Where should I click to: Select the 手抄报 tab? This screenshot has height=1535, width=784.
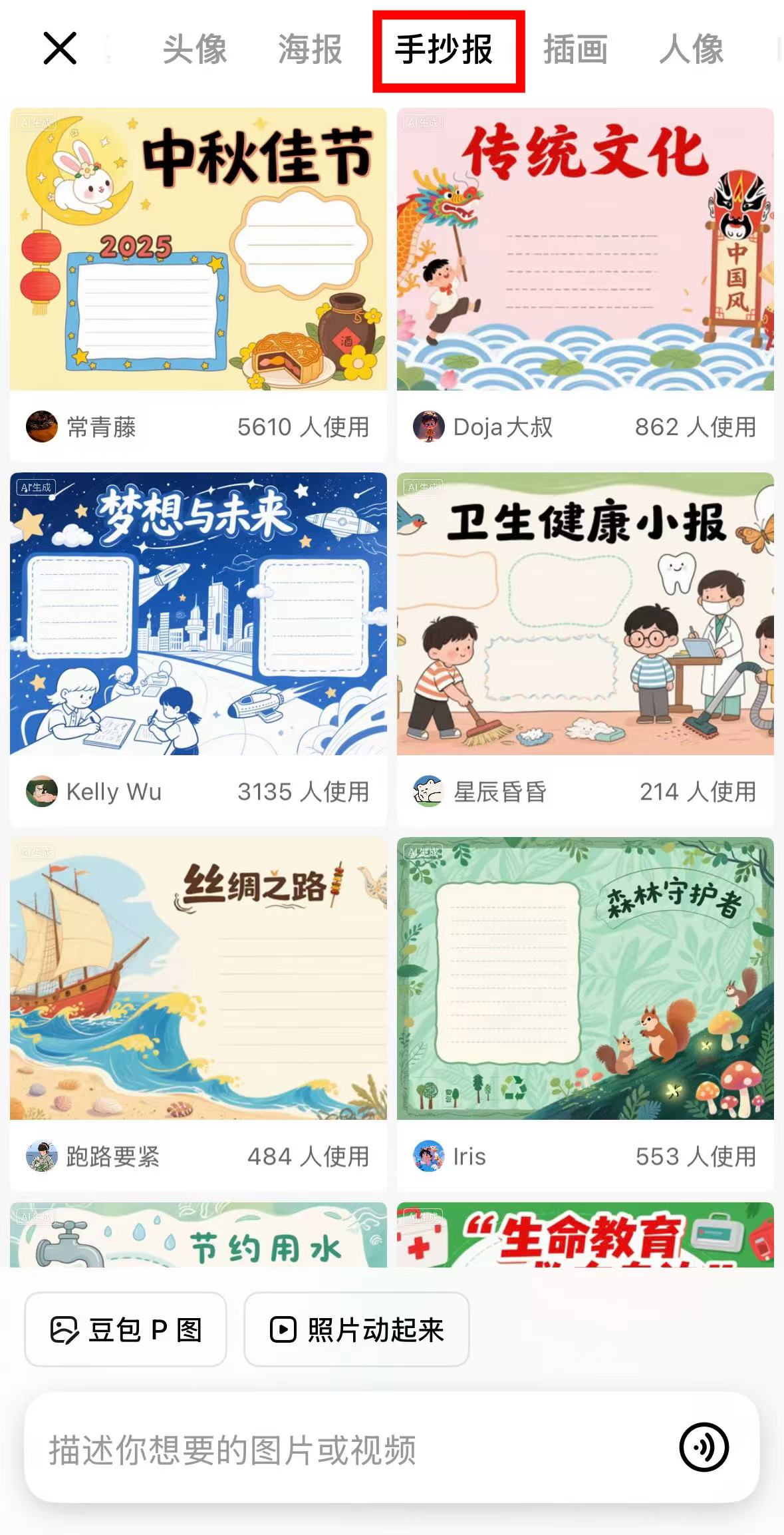click(444, 50)
